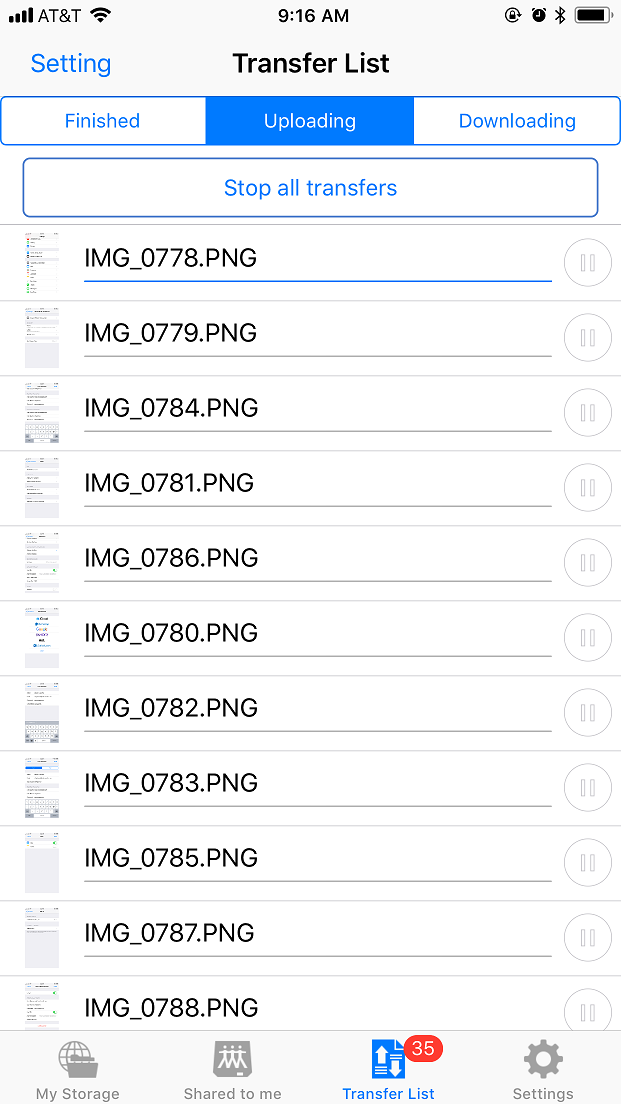621x1104 pixels.
Task: Tap the Transfer List bottom tab
Action: [x=388, y=1069]
